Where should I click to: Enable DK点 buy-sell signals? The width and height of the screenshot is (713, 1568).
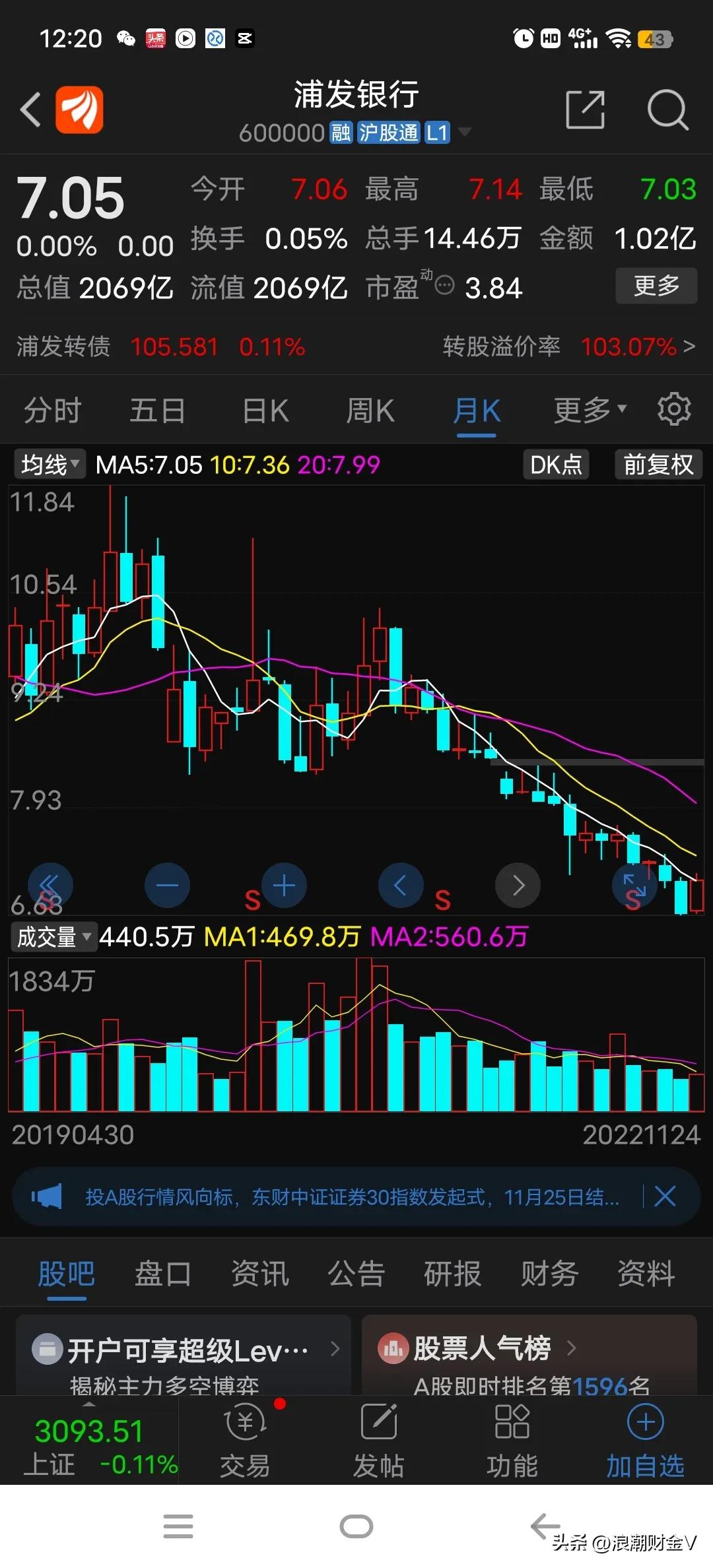555,465
